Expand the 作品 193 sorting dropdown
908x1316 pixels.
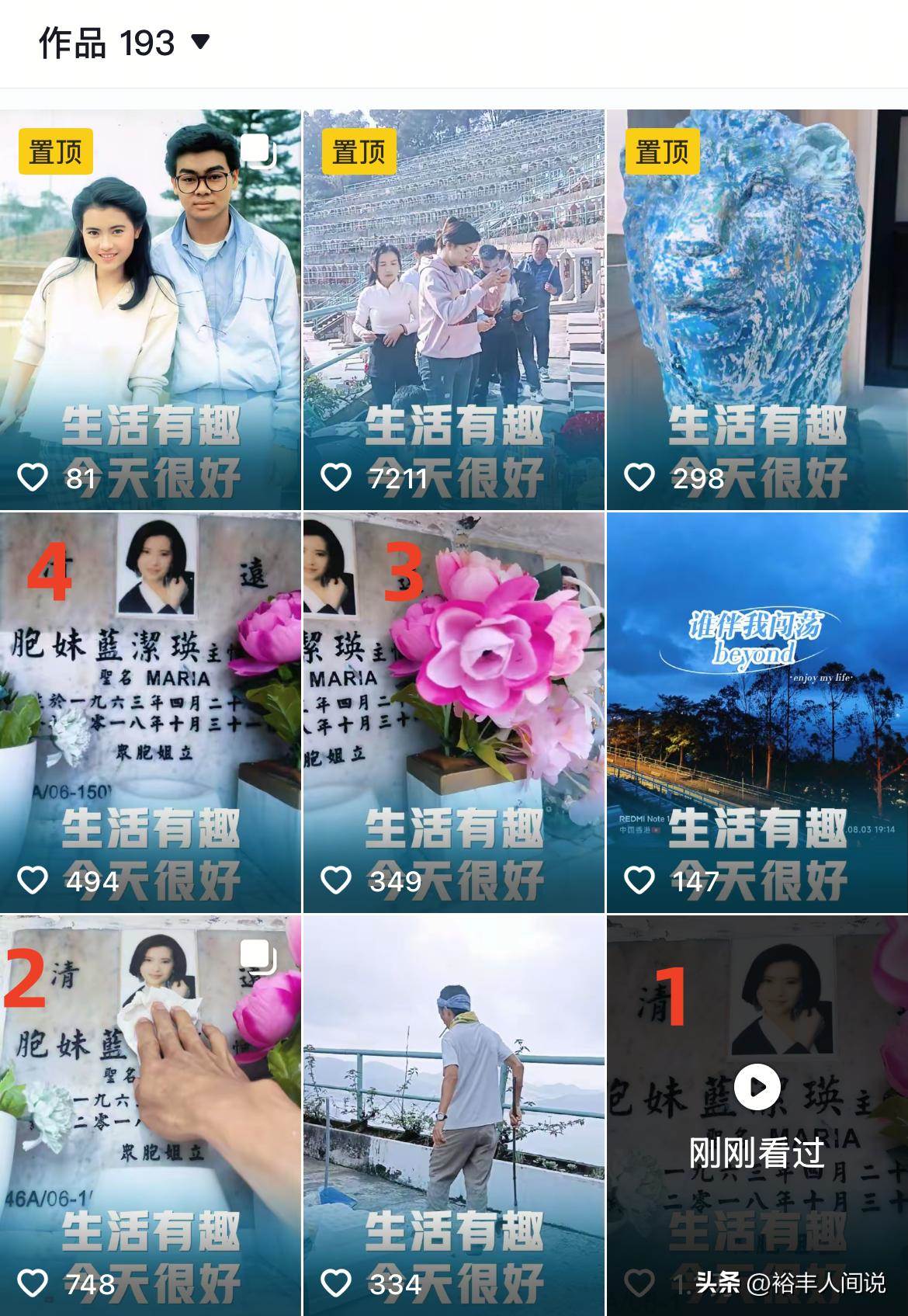(200, 42)
